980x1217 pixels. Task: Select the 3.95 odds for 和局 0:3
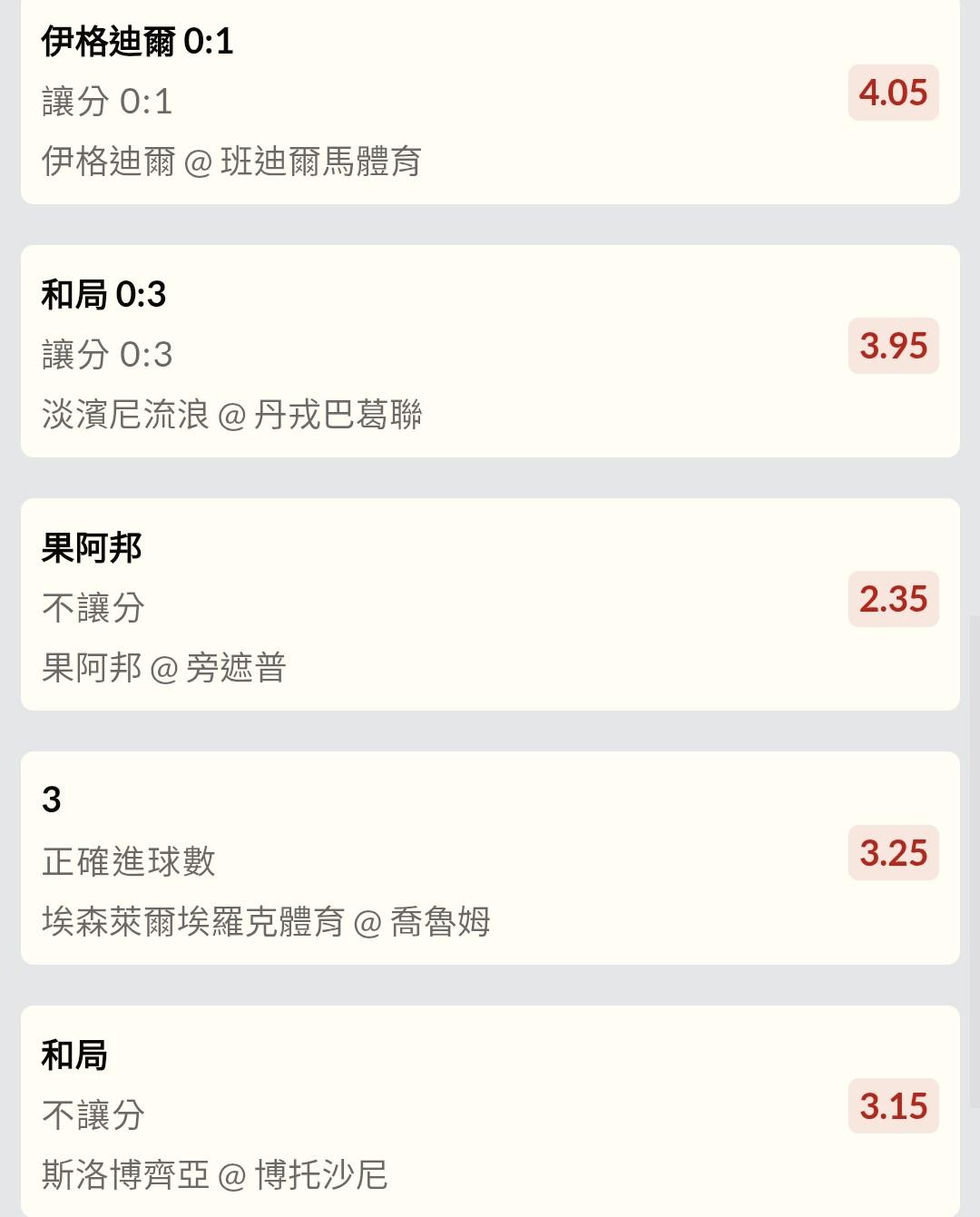(893, 346)
